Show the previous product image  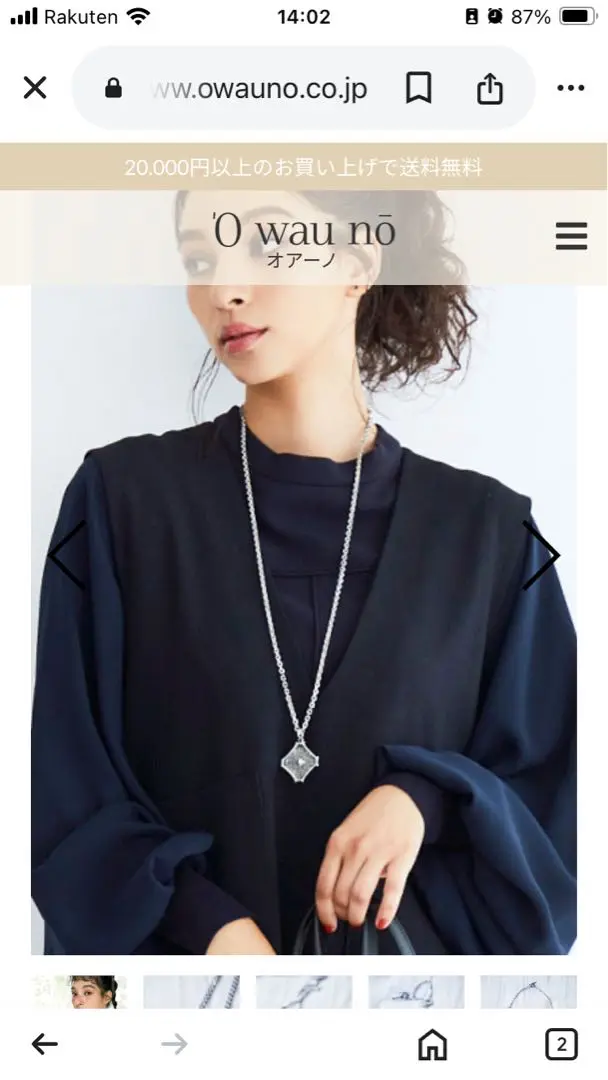coord(67,555)
